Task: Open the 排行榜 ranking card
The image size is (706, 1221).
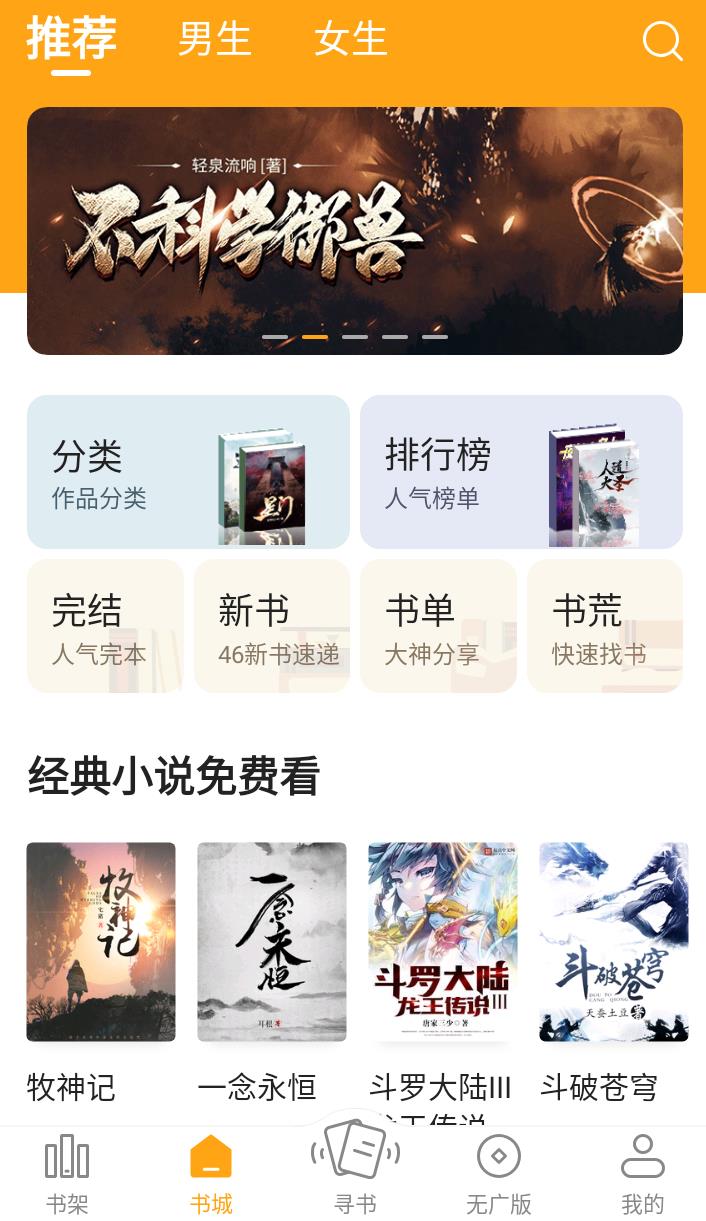Action: click(521, 472)
